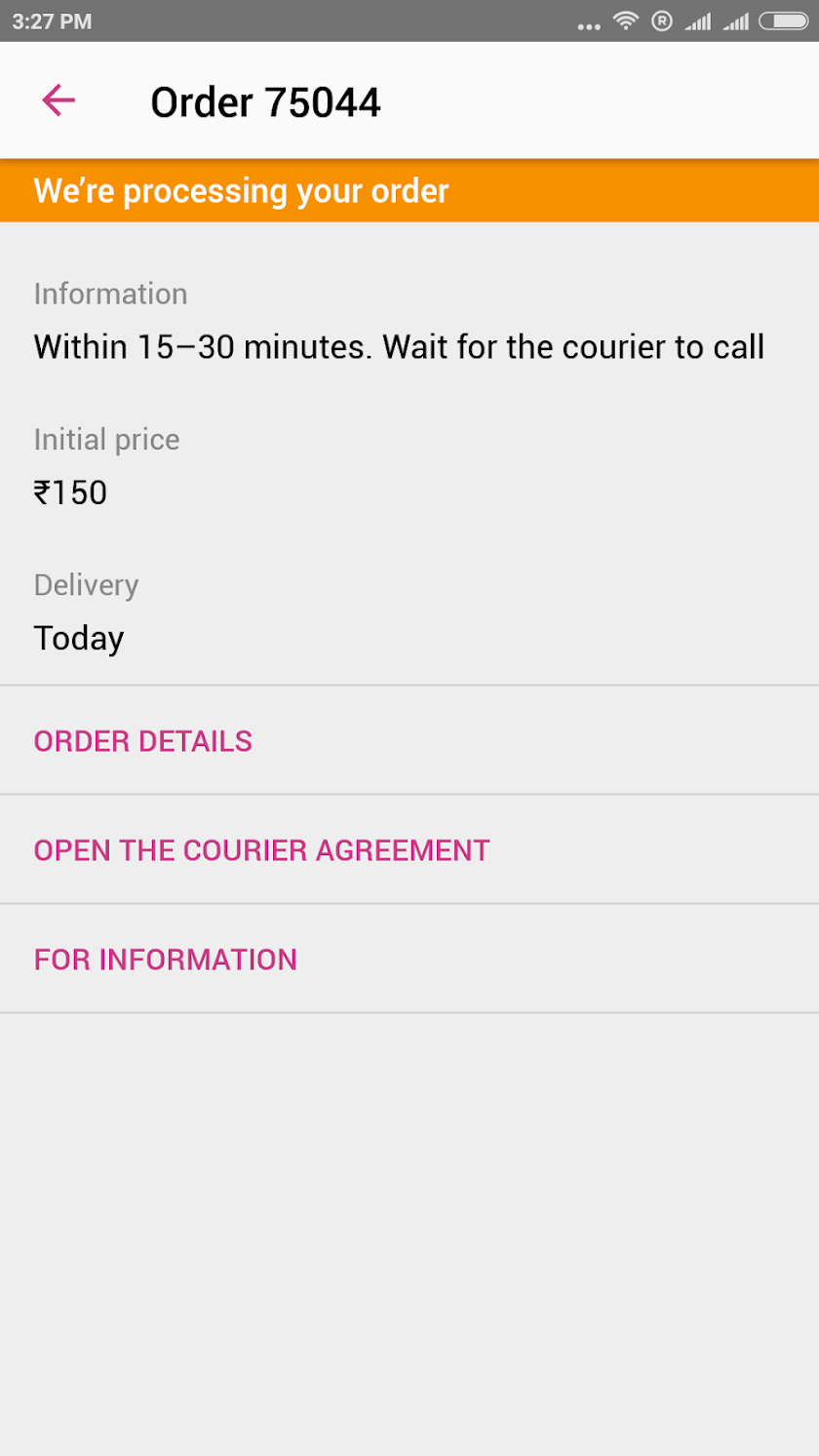Go back using the pink arrow

58,100
